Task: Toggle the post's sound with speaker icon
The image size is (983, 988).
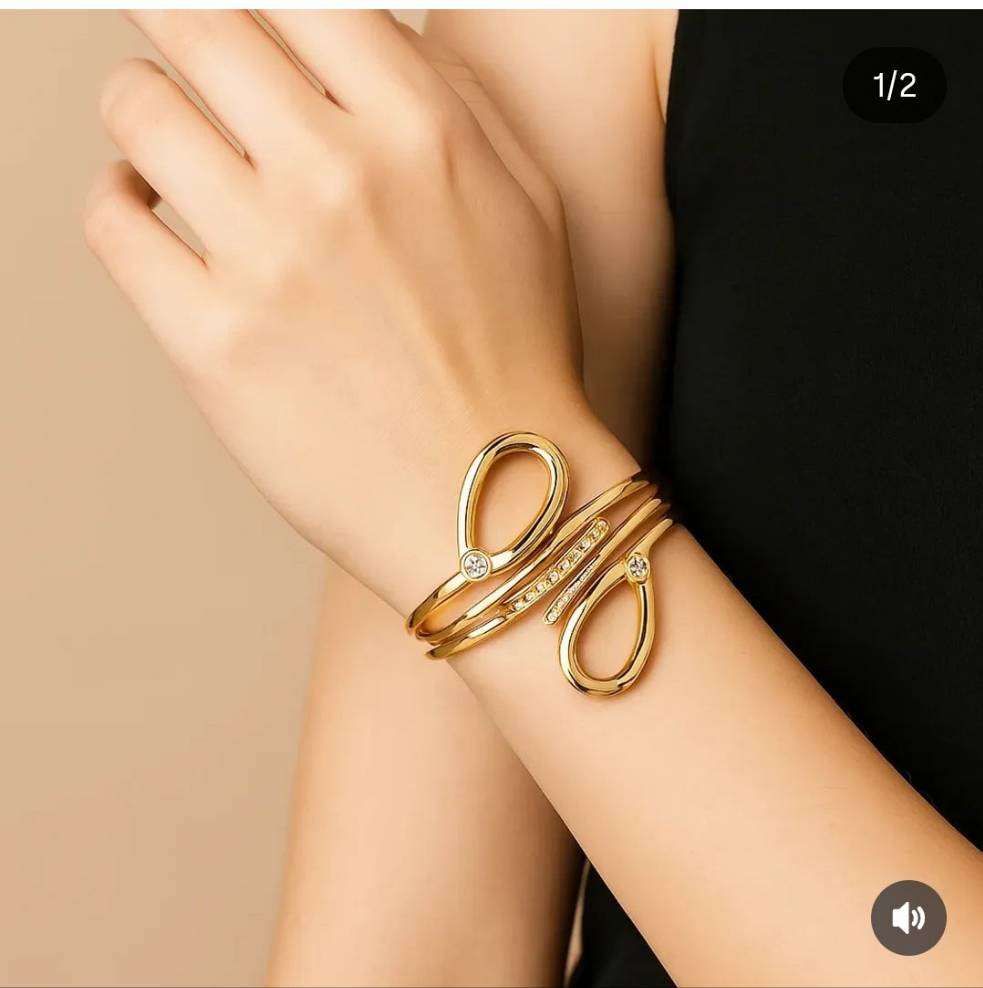Action: tap(908, 917)
